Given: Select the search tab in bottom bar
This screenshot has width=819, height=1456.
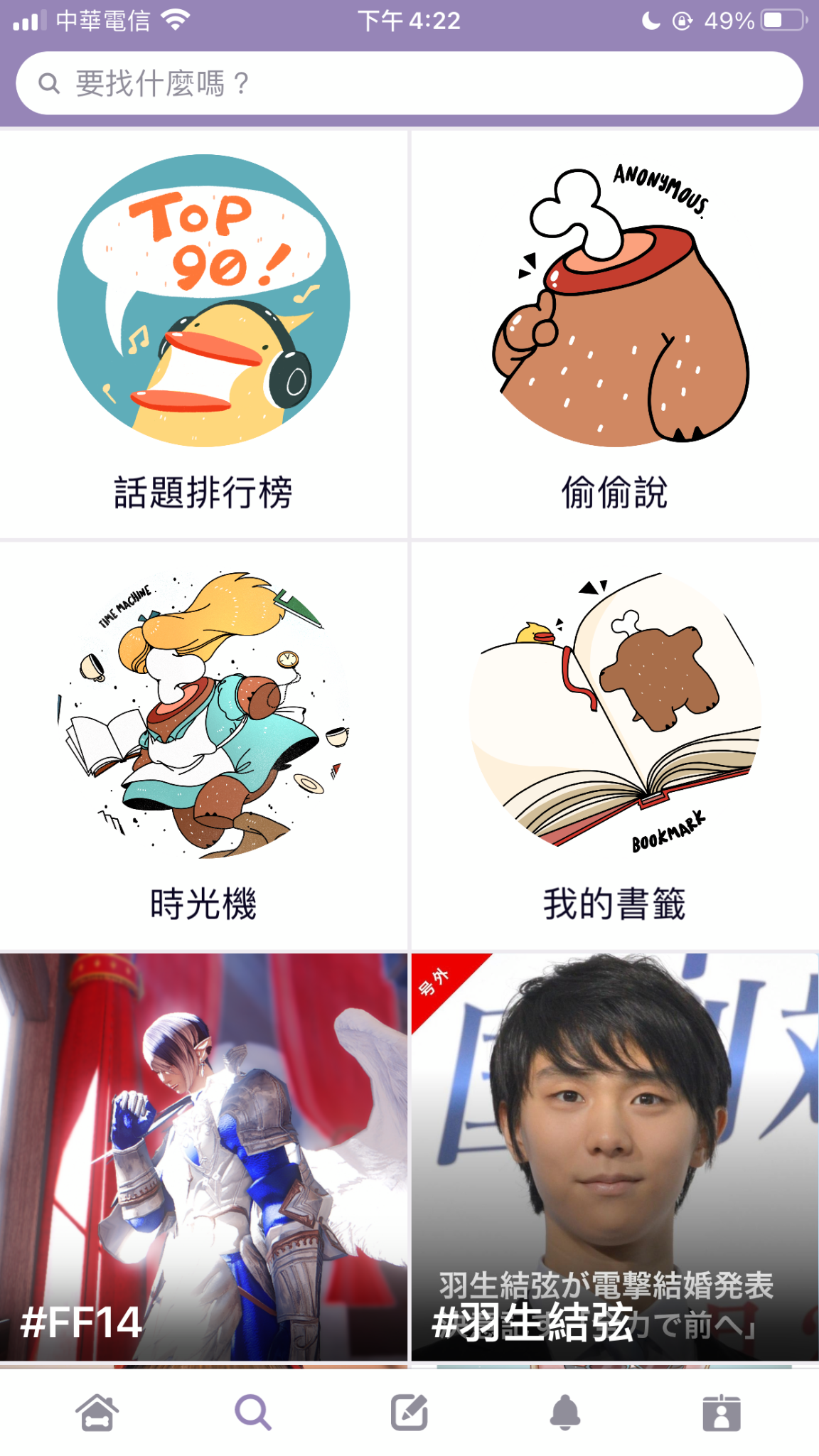Looking at the screenshot, I should tap(253, 1412).
